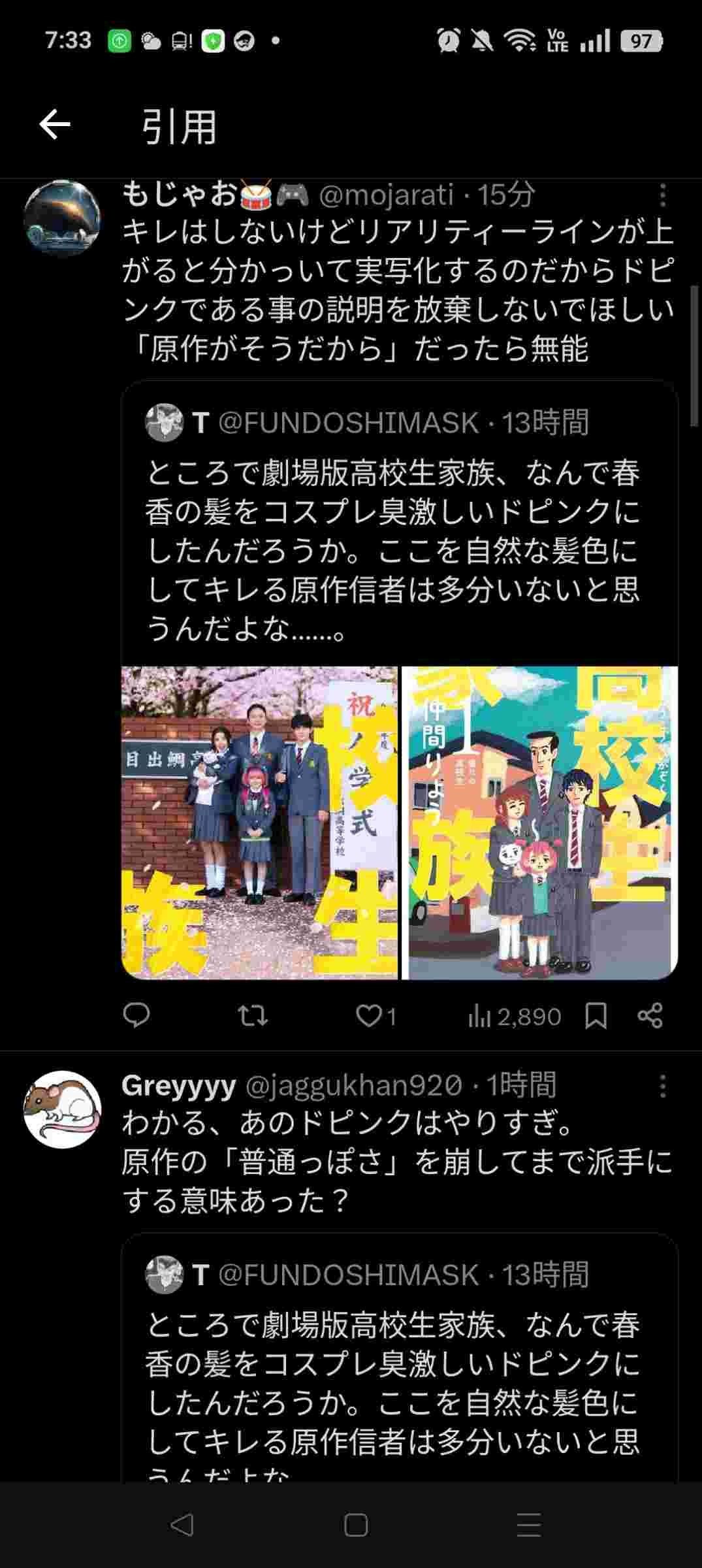Open recent apps from navigation bar

click(528, 1526)
